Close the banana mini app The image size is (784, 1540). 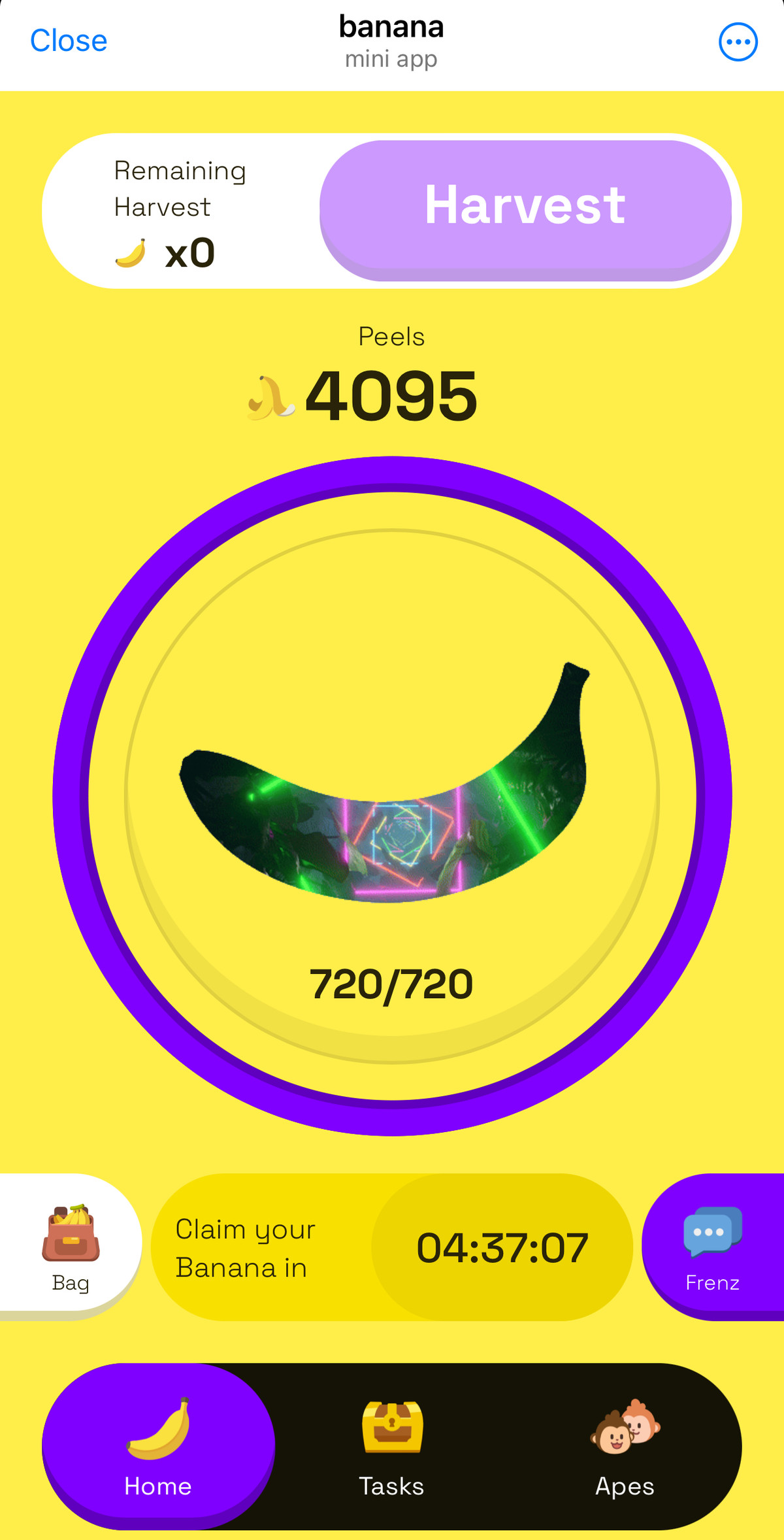(69, 41)
